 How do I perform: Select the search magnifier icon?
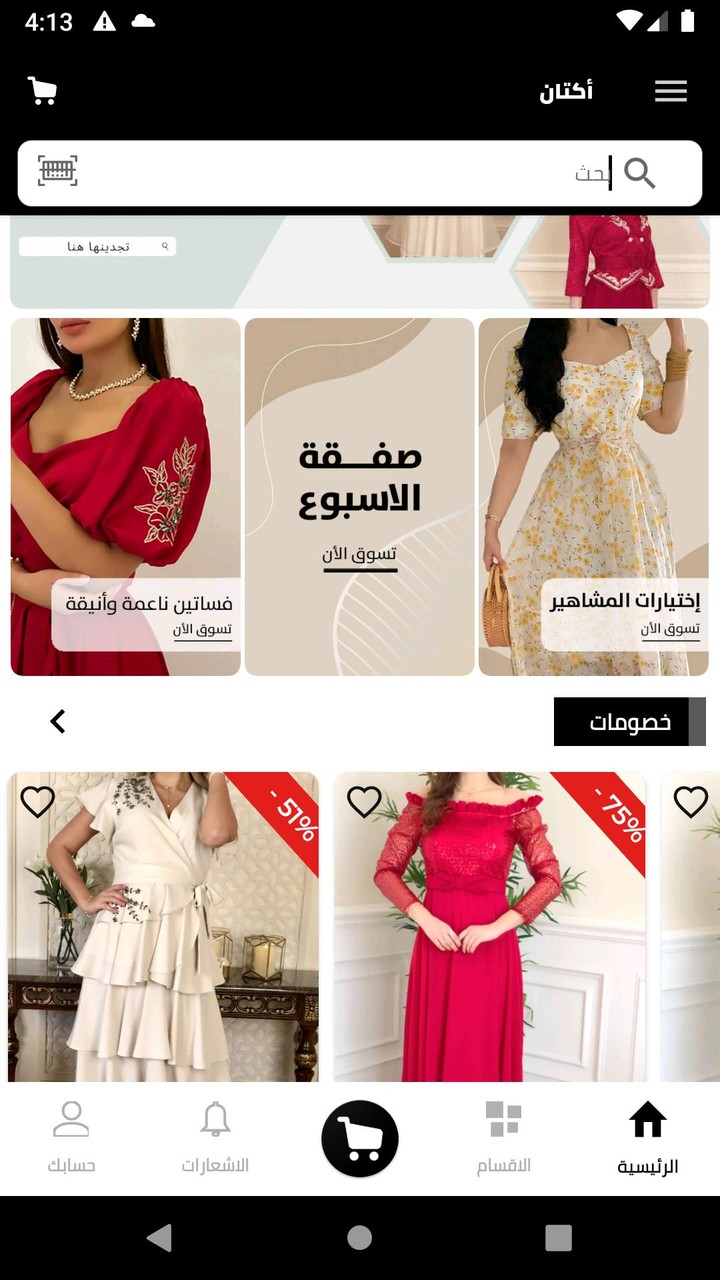640,172
